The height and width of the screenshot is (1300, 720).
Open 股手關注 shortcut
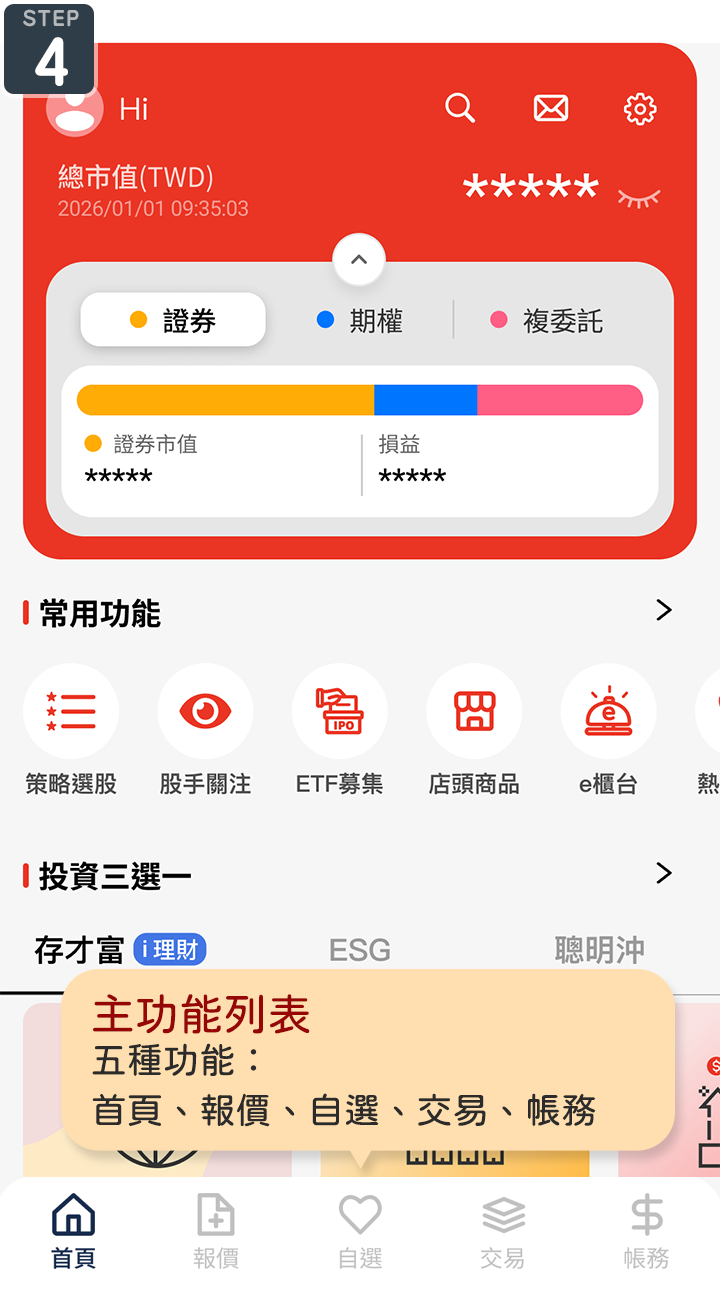tap(205, 712)
